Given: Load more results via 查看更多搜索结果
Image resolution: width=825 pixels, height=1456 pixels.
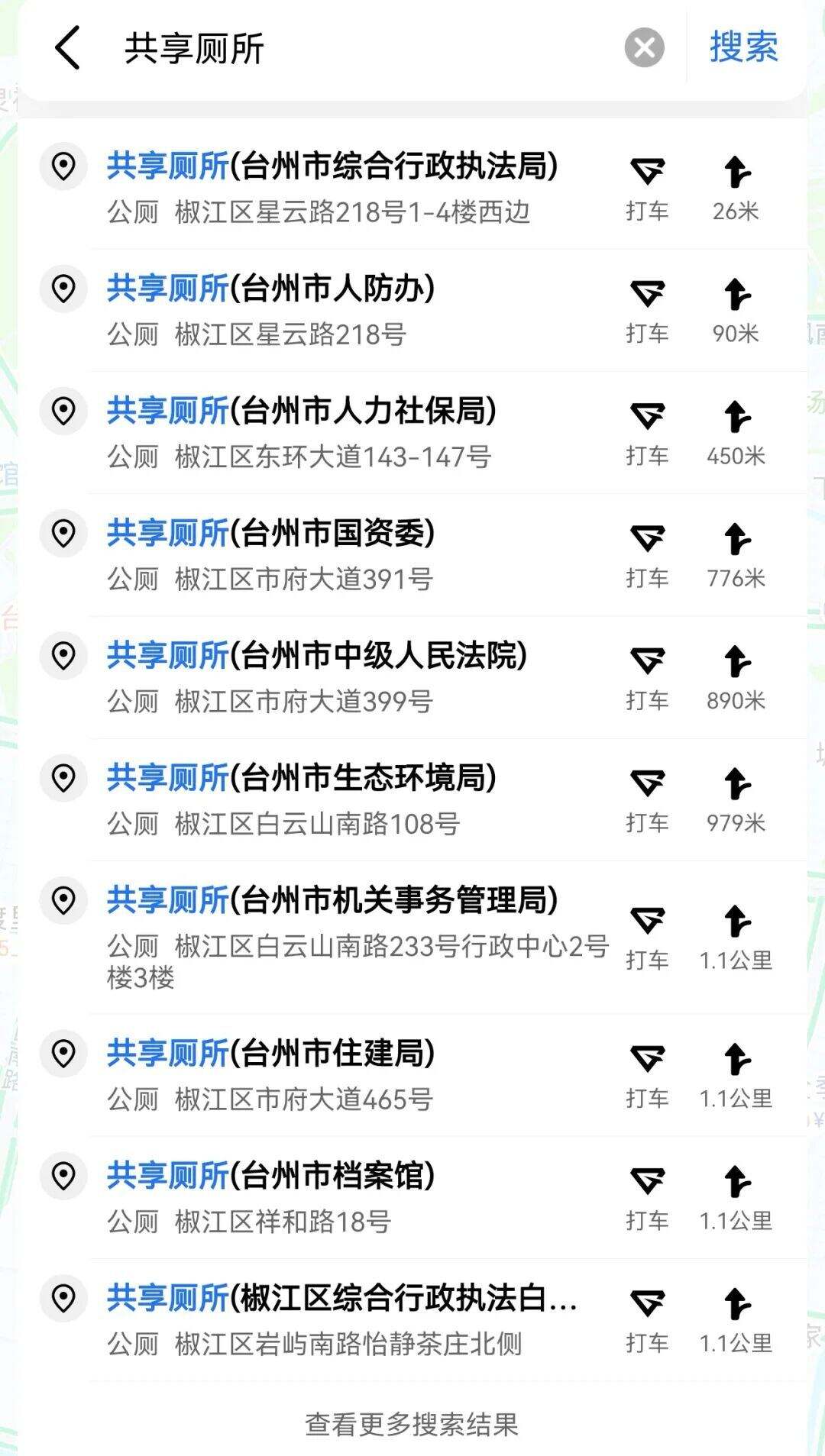Looking at the screenshot, I should 412,1424.
